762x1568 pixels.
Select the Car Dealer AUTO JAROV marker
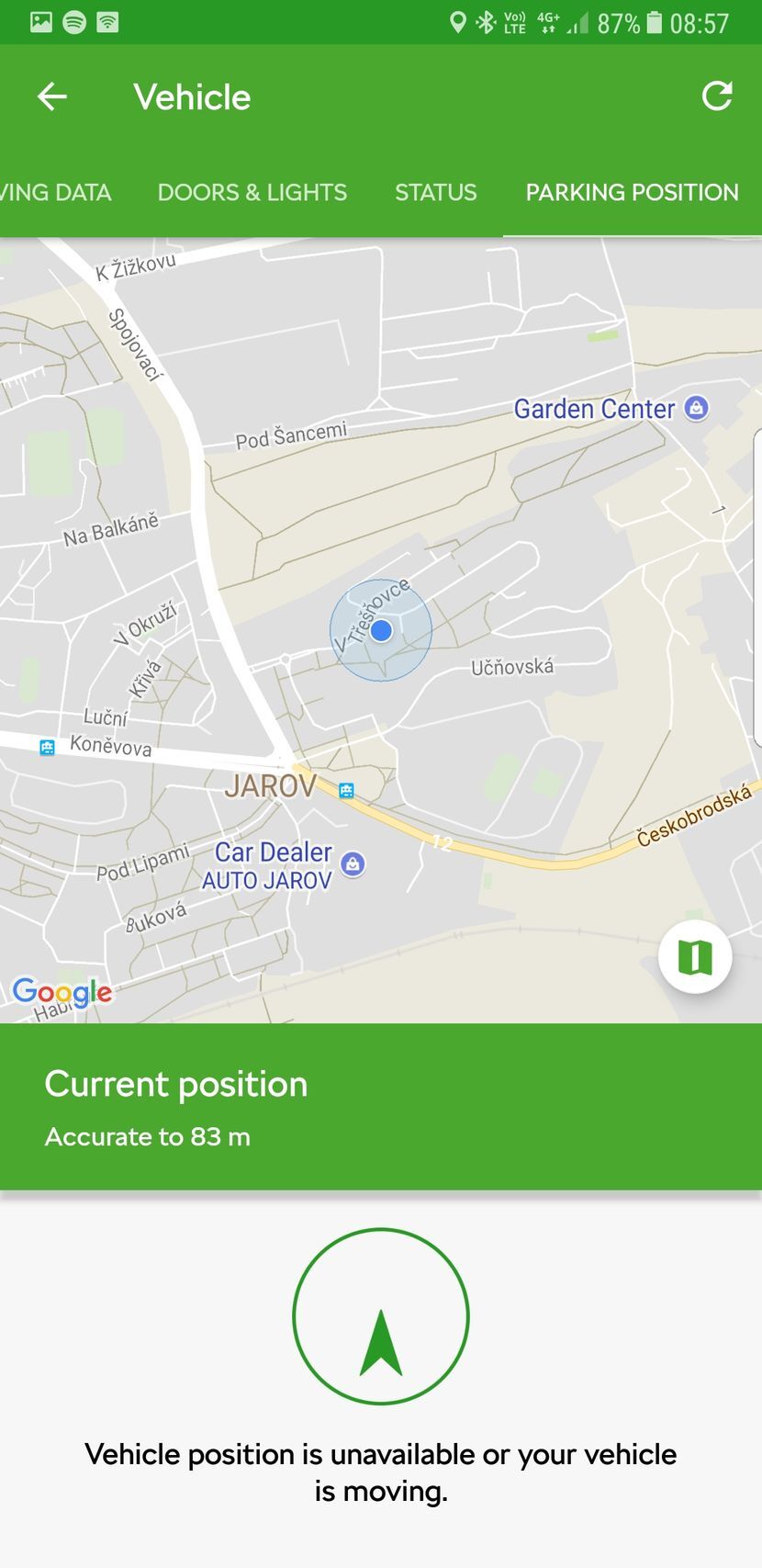[353, 863]
